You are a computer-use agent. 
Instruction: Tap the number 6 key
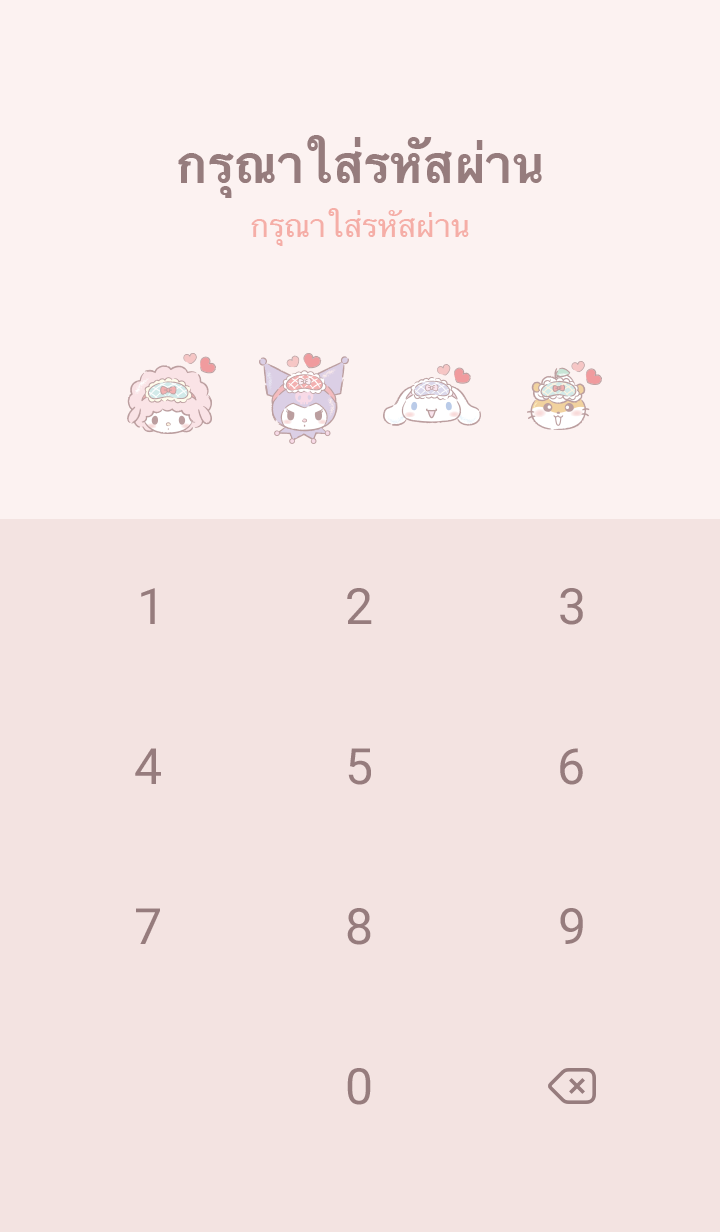click(570, 767)
